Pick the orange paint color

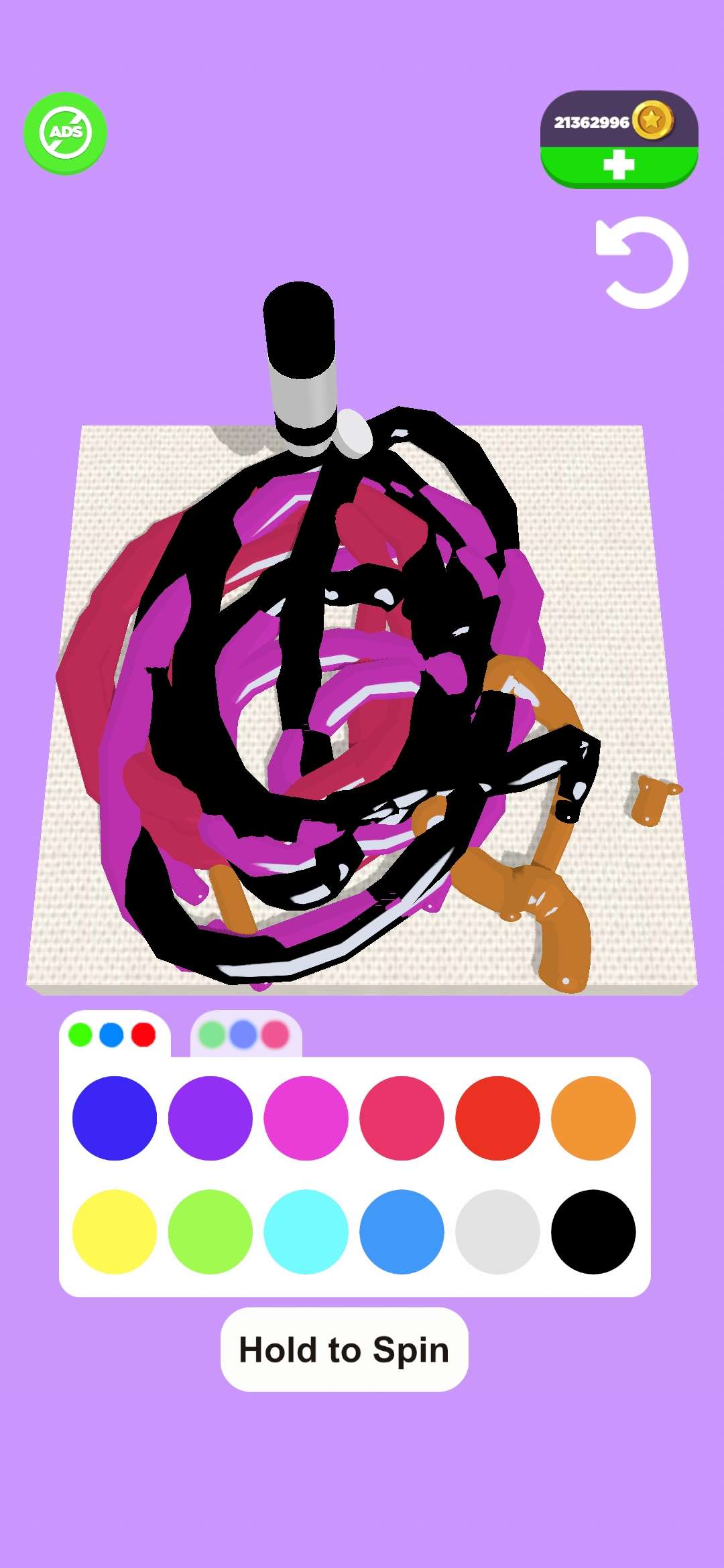tap(593, 1118)
